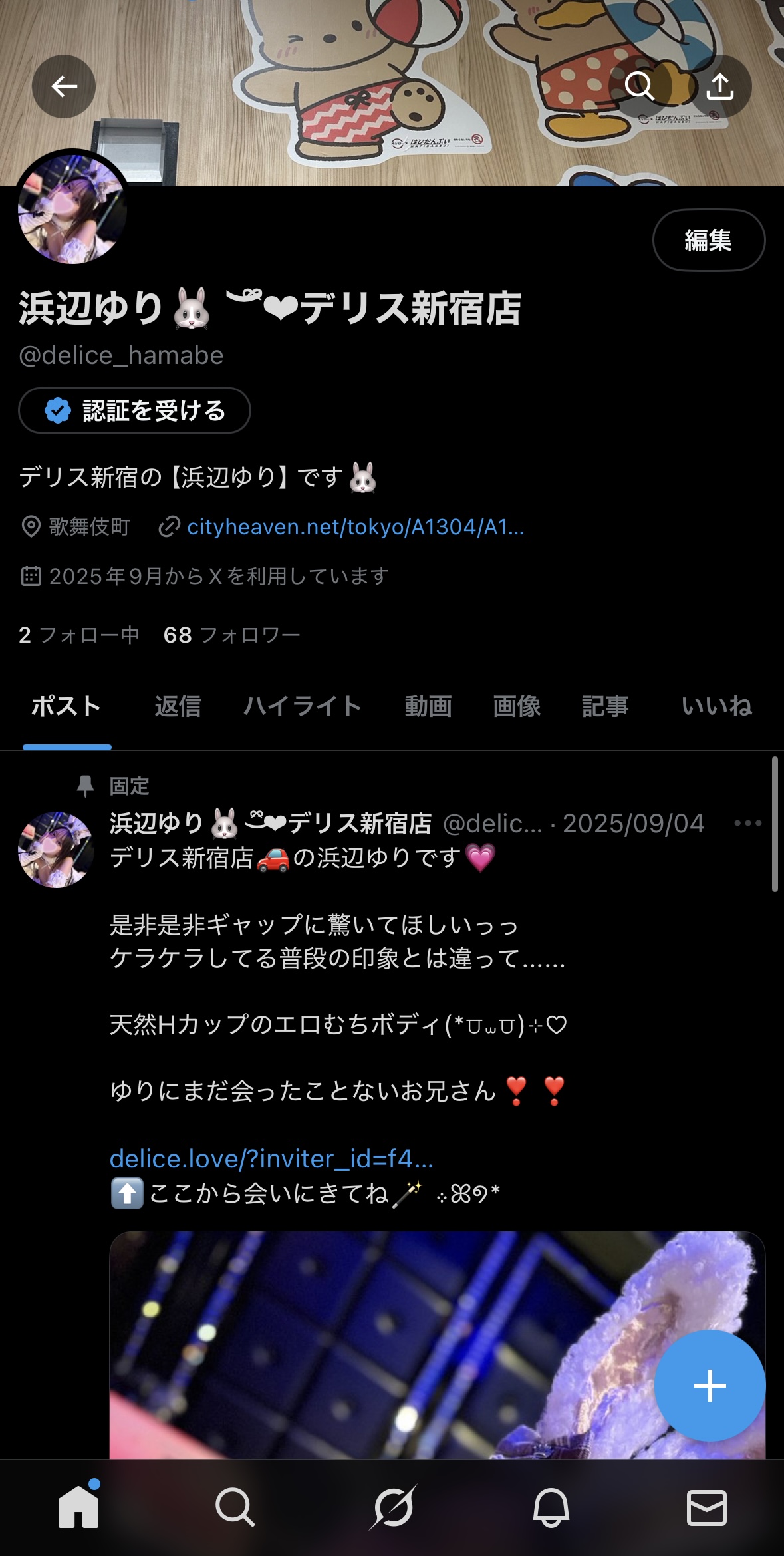Open the ハイライト tab
The image size is (784, 1556).
[x=303, y=706]
